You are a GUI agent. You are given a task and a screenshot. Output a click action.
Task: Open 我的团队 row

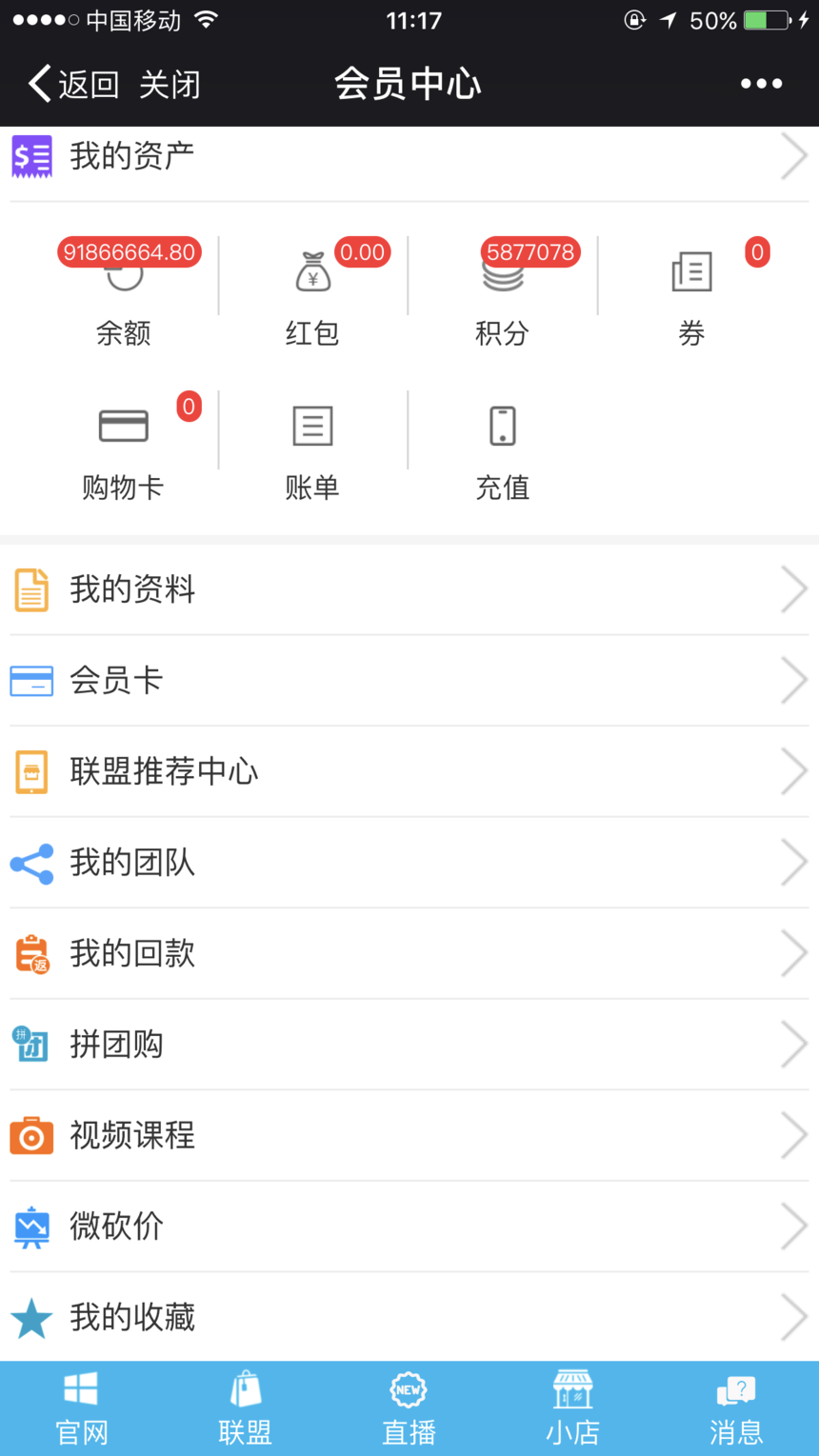point(409,863)
